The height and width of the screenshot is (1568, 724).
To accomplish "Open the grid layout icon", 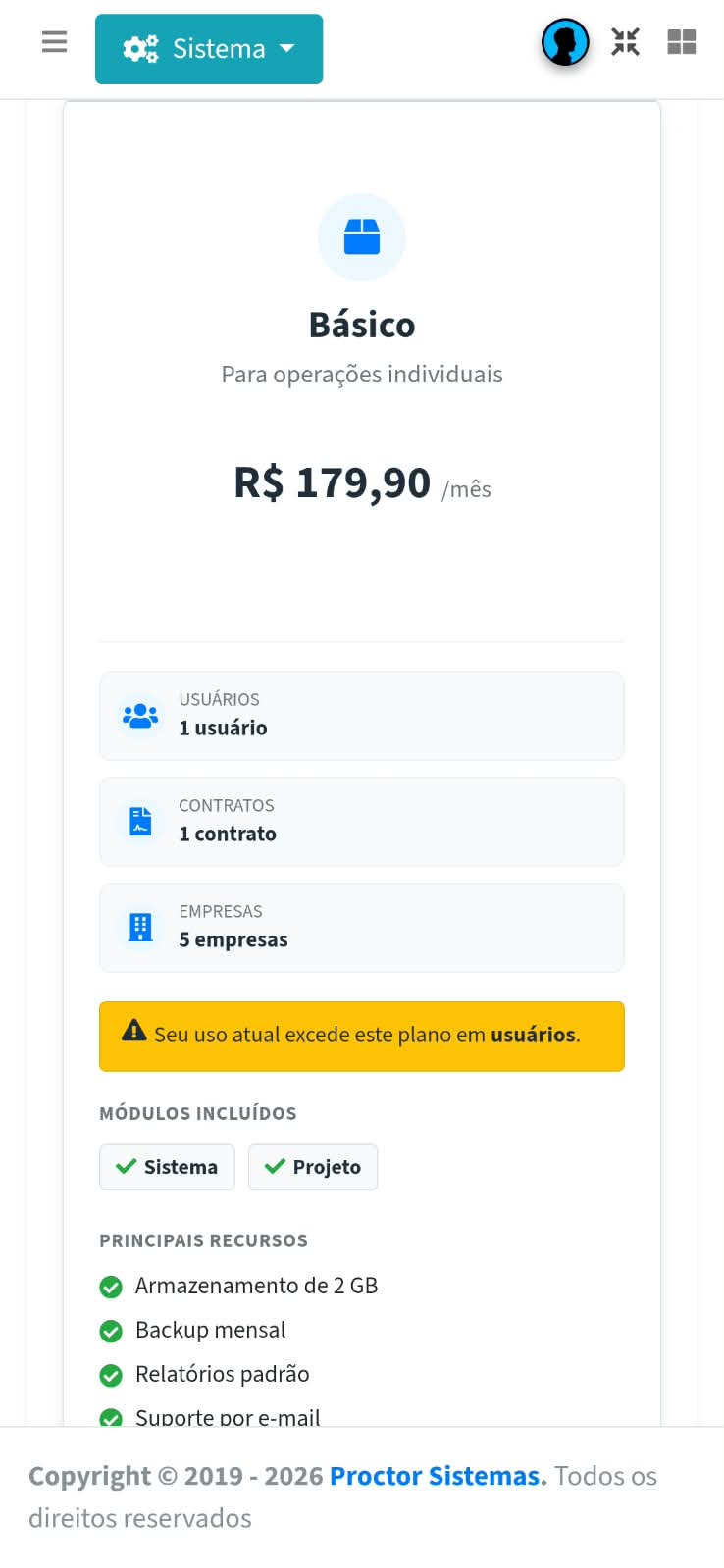I will click(x=682, y=42).
